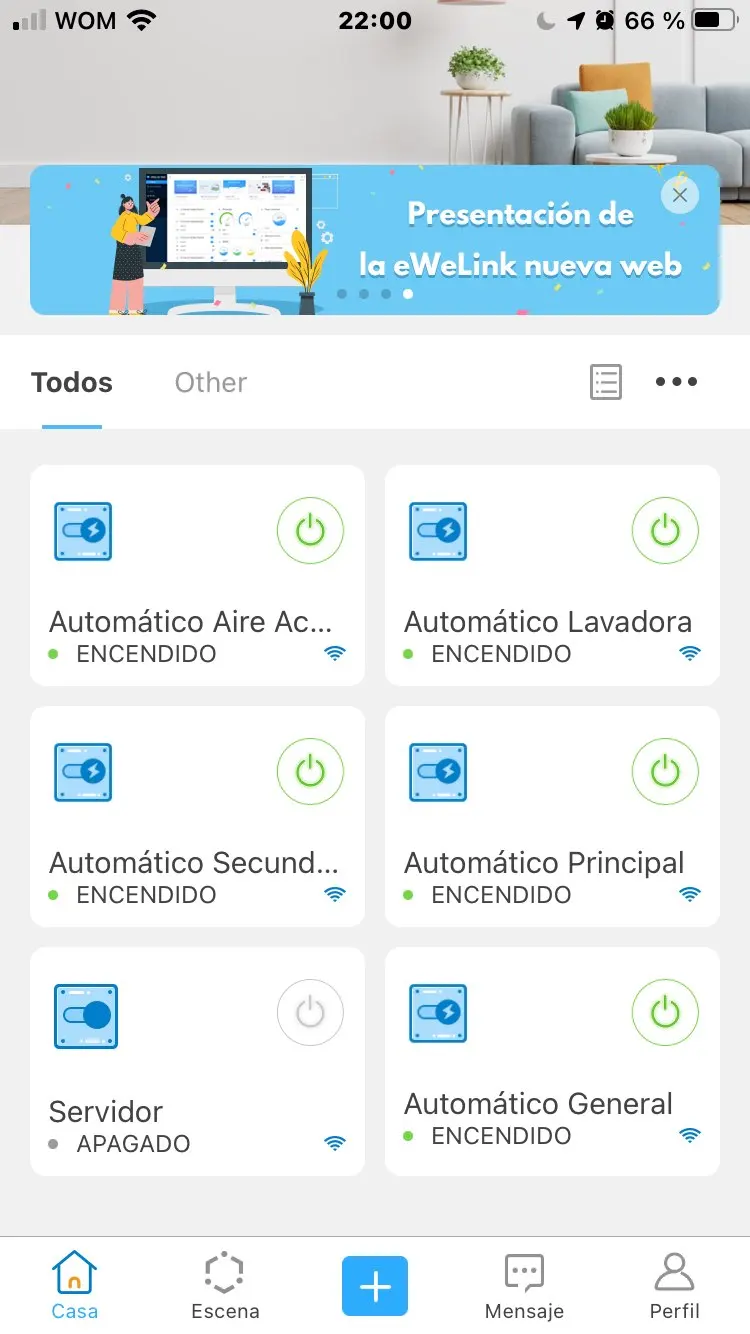
Task: Turn off Automático Aire Ac... power button
Action: tap(310, 530)
